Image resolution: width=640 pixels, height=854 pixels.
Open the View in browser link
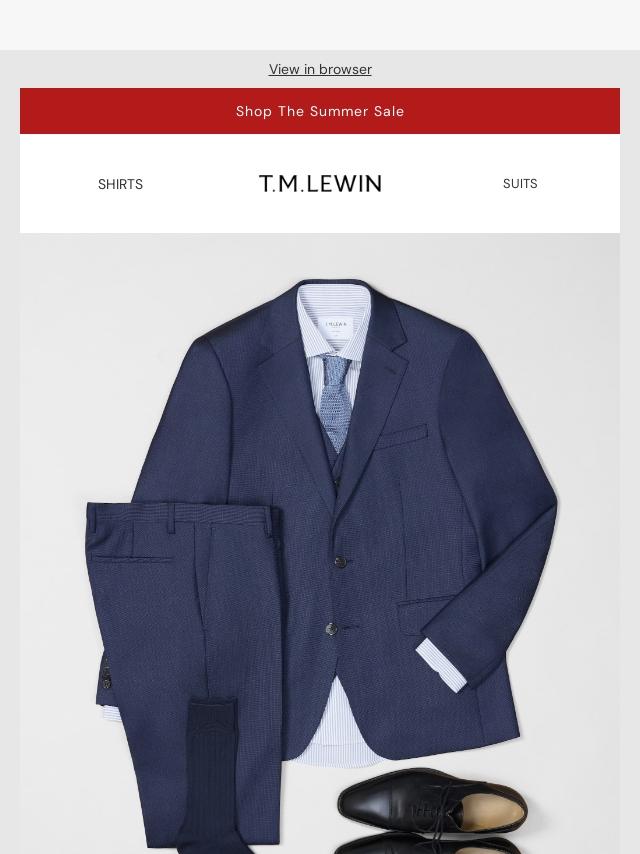click(x=320, y=69)
